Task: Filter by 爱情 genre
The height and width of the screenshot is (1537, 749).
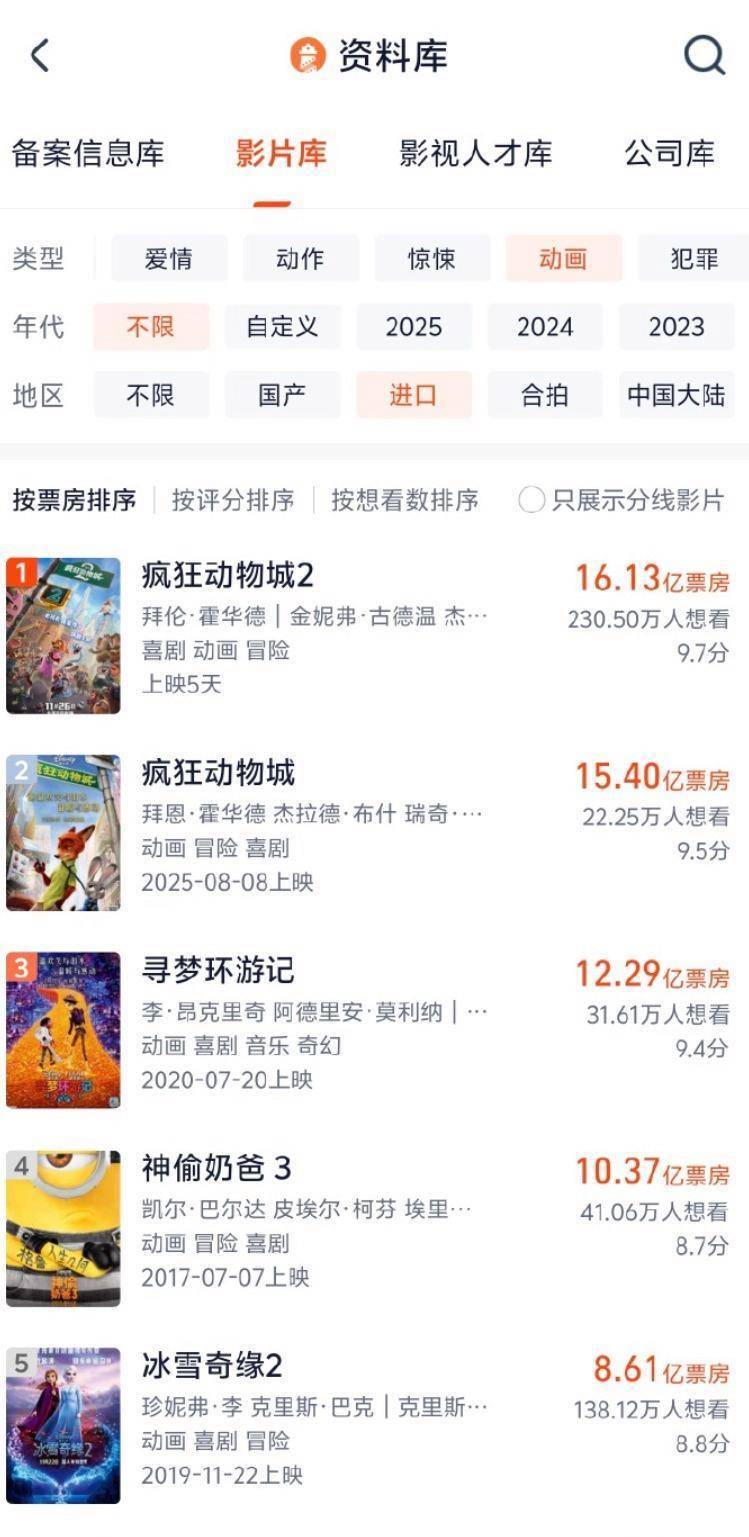Action: 168,259
